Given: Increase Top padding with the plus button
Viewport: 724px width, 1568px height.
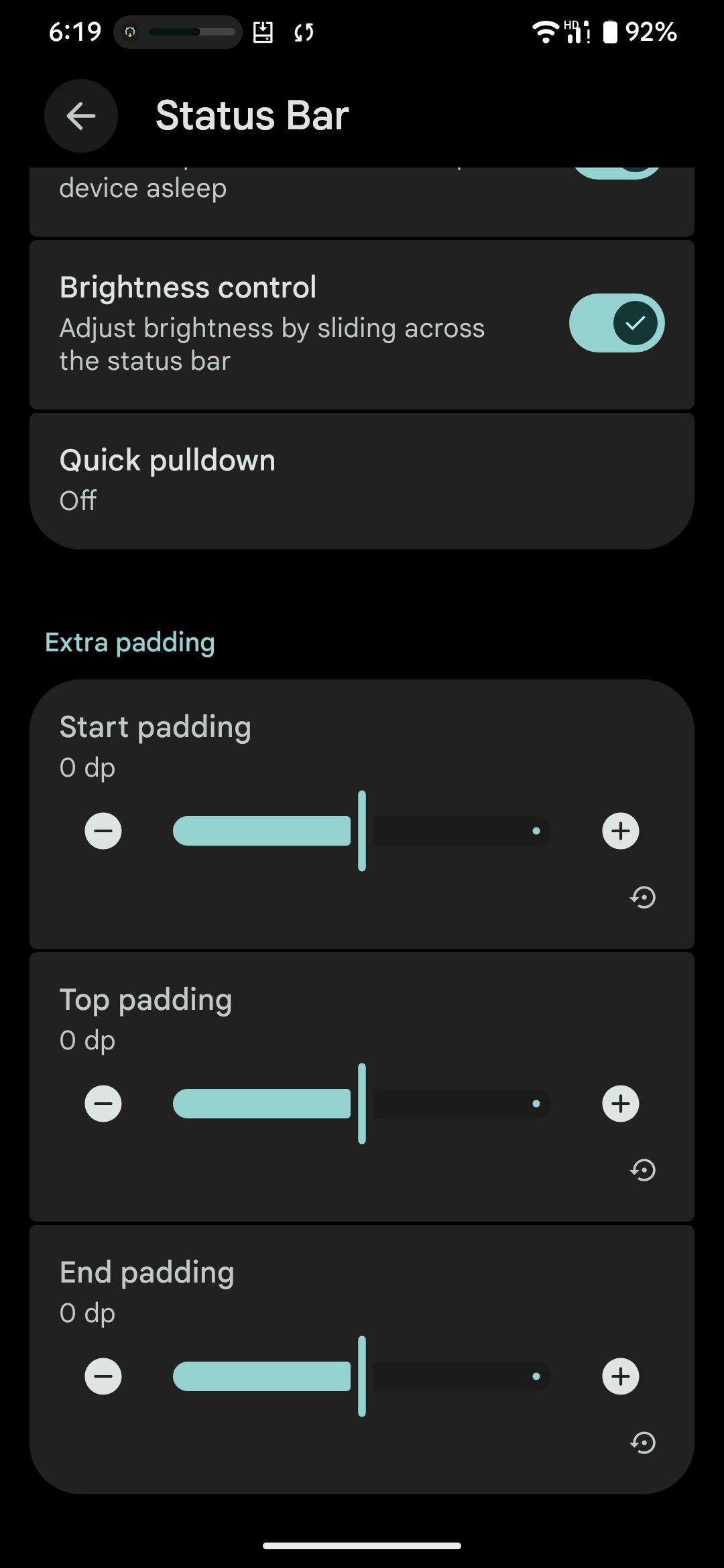Looking at the screenshot, I should [621, 1104].
